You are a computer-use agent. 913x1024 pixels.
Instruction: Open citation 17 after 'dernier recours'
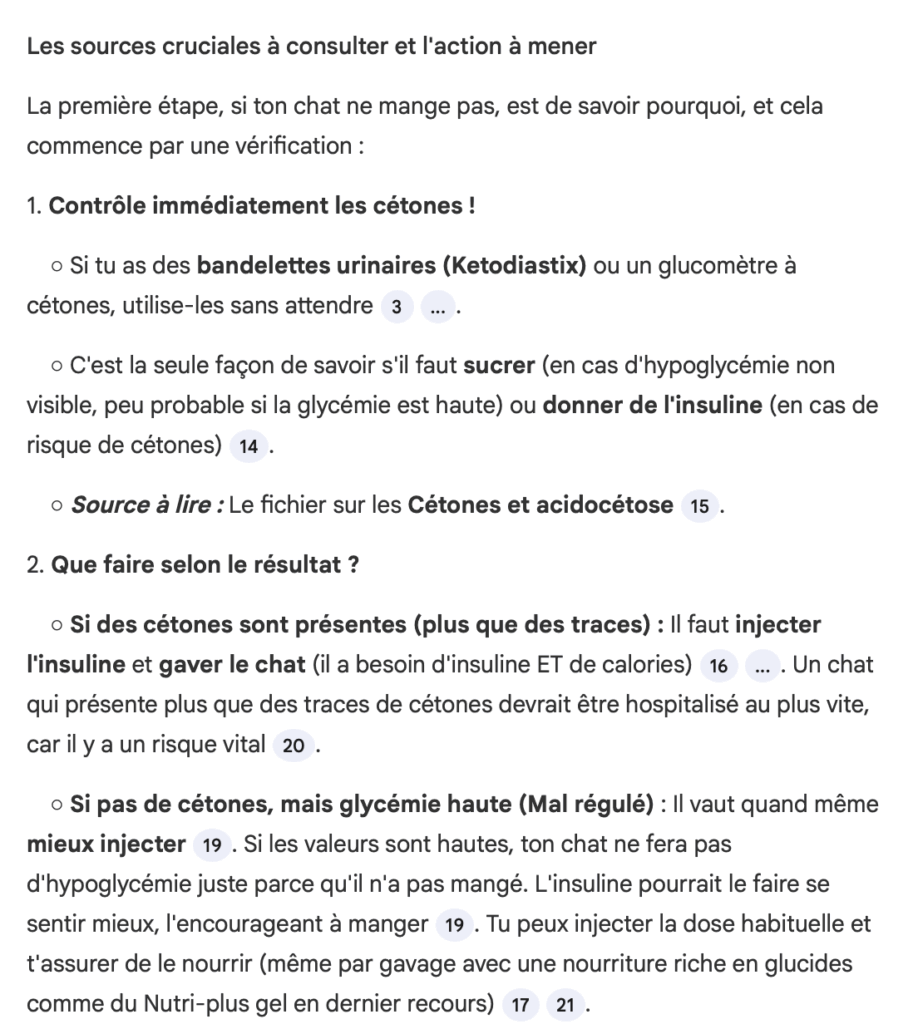pyautogui.click(x=518, y=1005)
